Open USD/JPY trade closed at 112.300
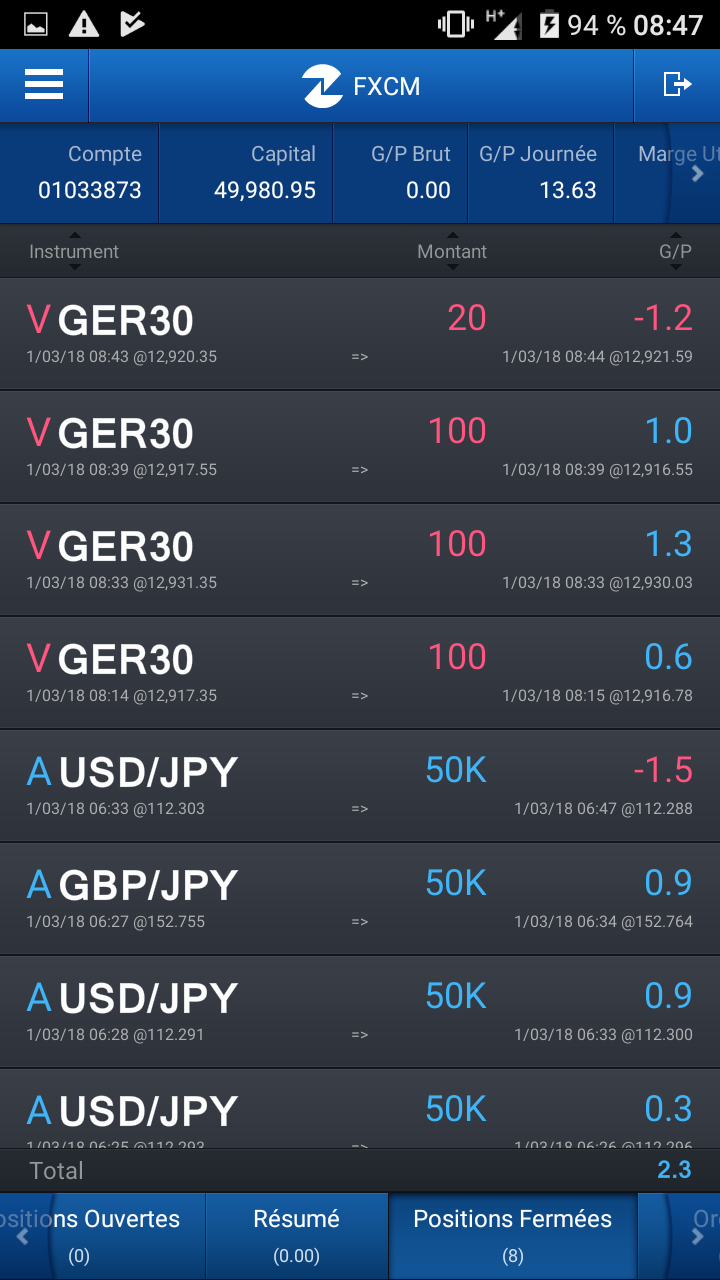This screenshot has width=720, height=1280. (x=360, y=1011)
